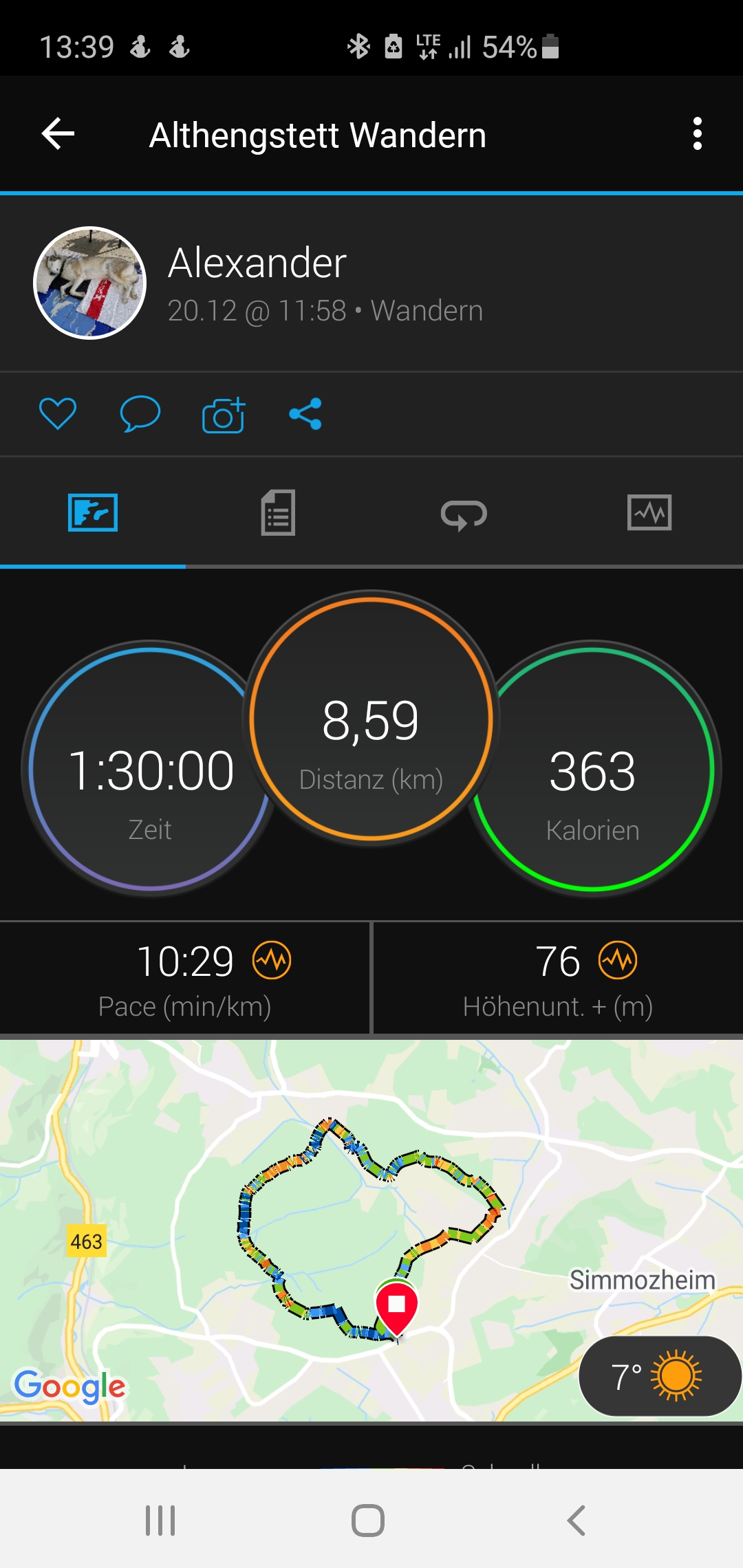The height and width of the screenshot is (1568, 743).
Task: Switch to the laps tab
Action: [464, 513]
